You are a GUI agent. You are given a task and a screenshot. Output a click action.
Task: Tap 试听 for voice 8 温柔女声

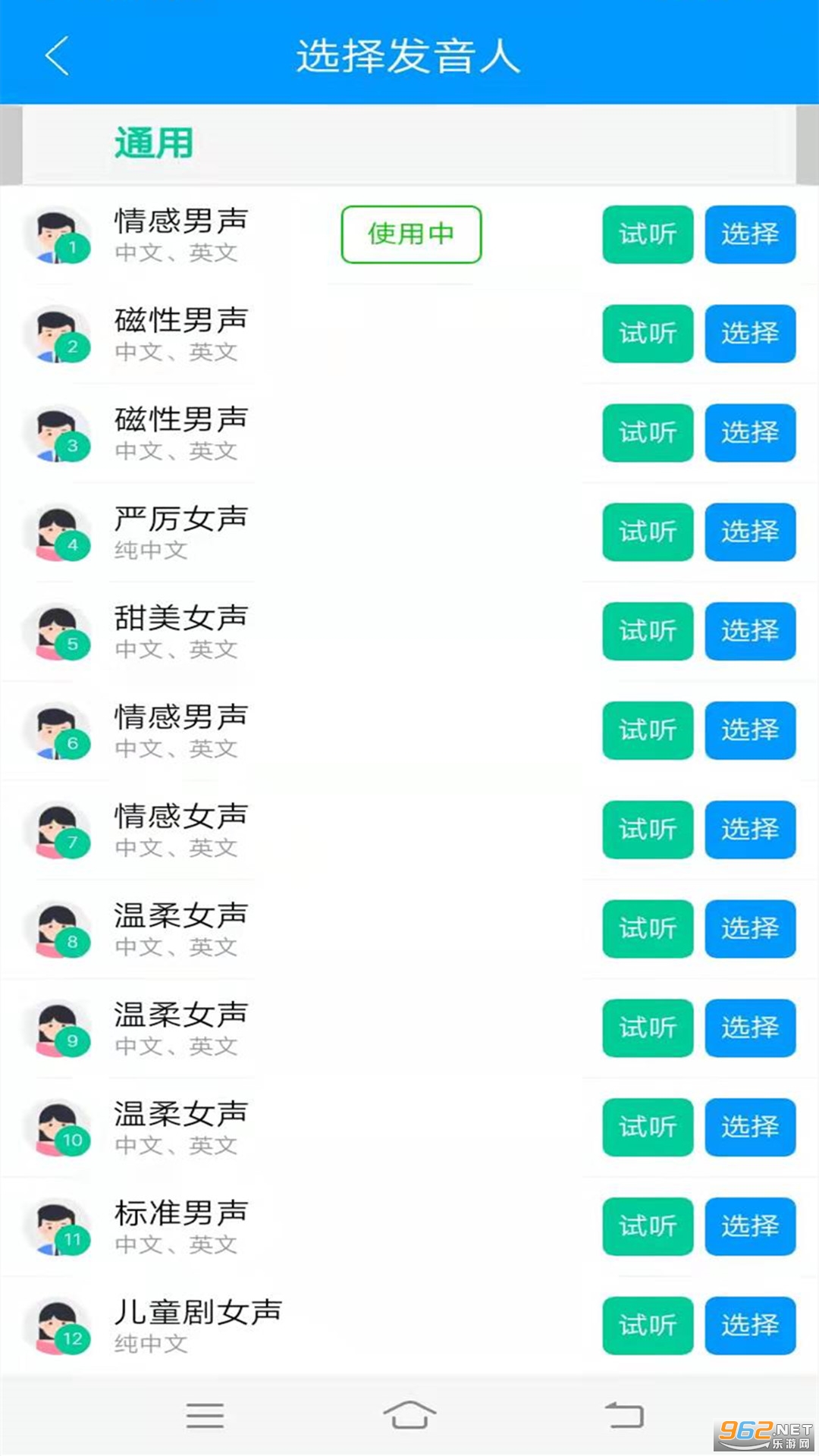tap(648, 929)
